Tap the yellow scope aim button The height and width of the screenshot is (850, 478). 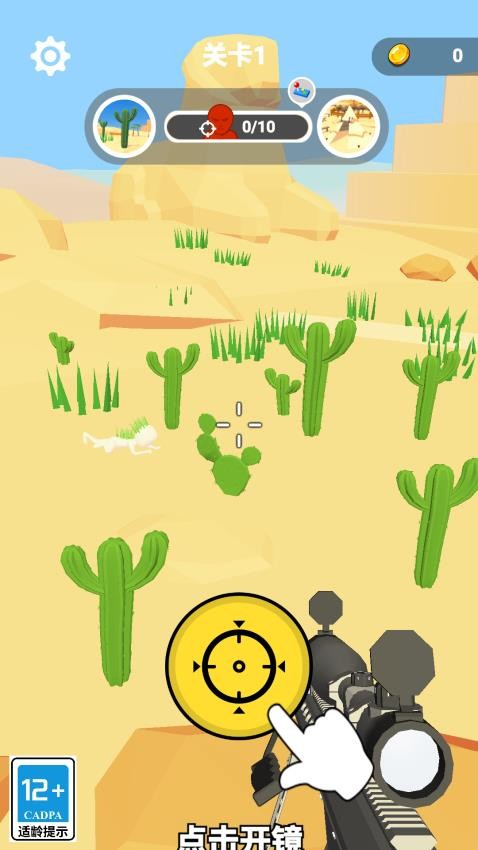click(239, 666)
